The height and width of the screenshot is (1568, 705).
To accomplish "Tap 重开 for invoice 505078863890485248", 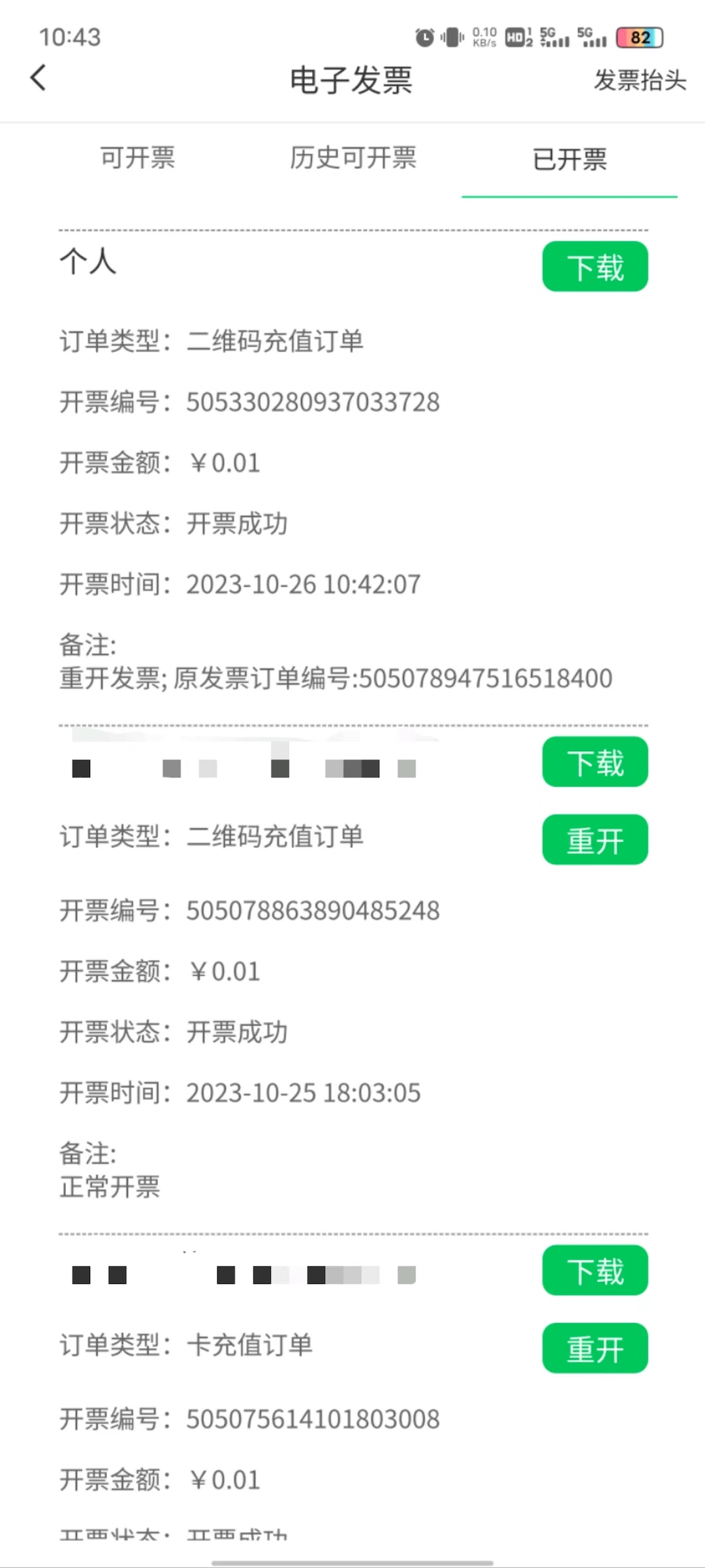I will coord(595,840).
